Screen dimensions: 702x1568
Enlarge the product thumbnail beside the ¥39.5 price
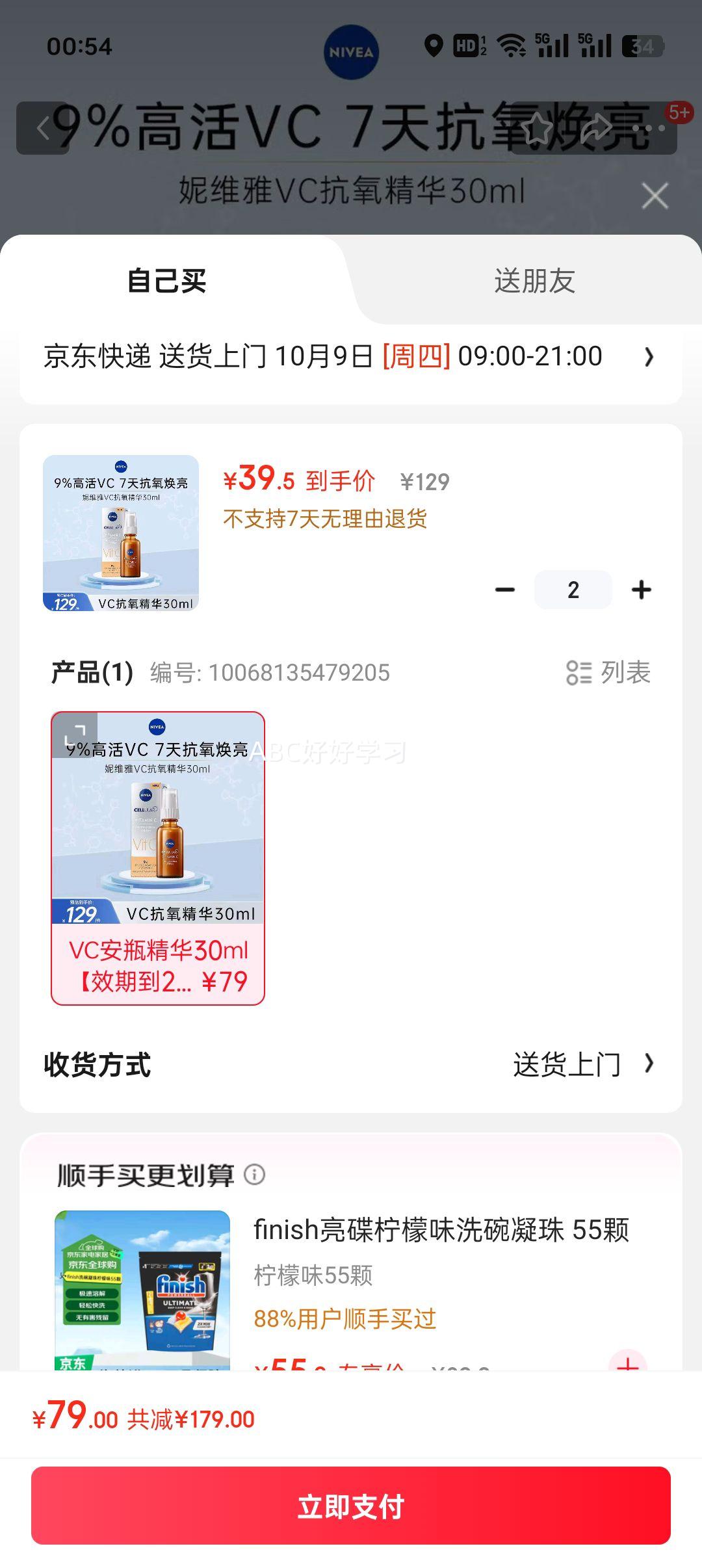(121, 533)
